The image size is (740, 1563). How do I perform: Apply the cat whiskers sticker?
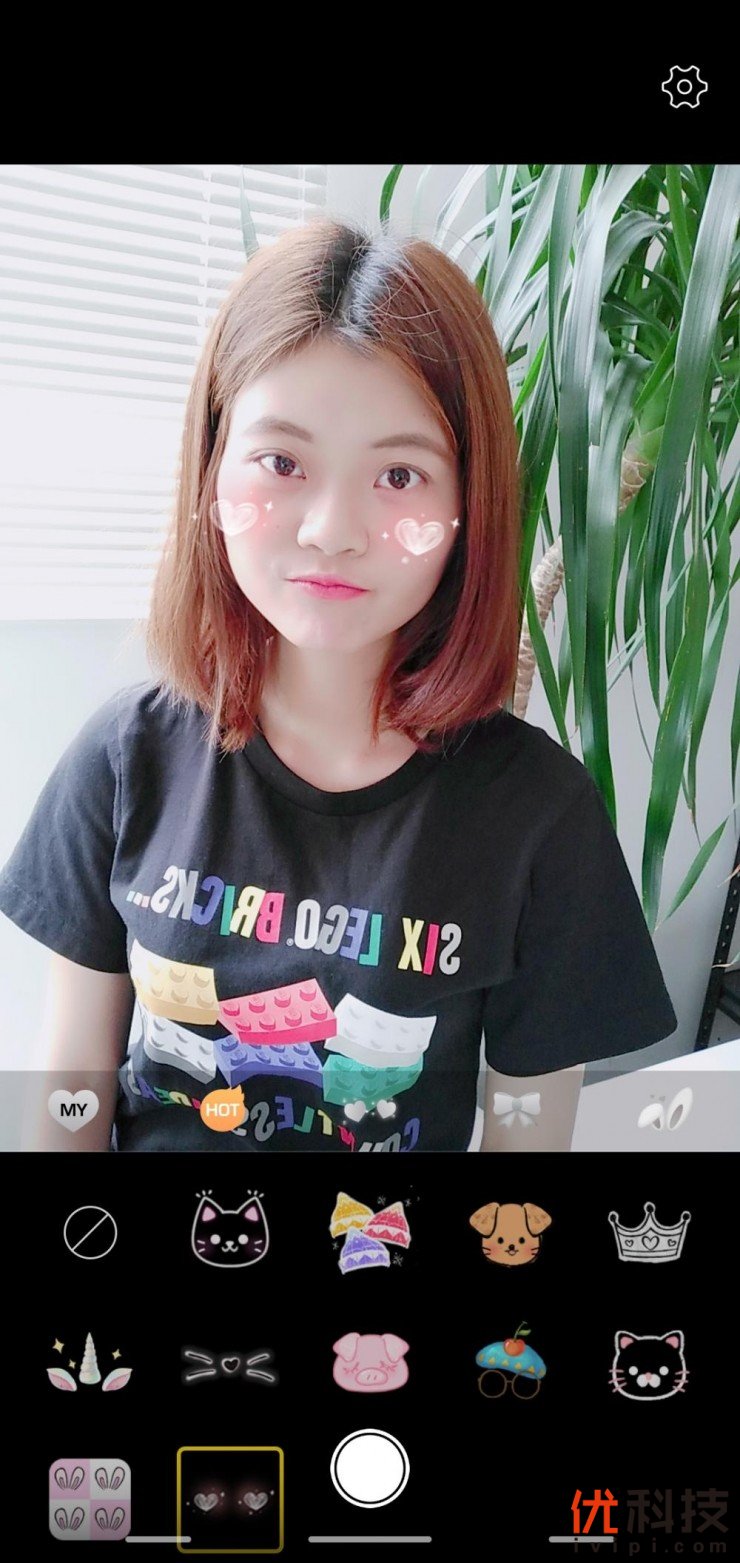(230, 1365)
